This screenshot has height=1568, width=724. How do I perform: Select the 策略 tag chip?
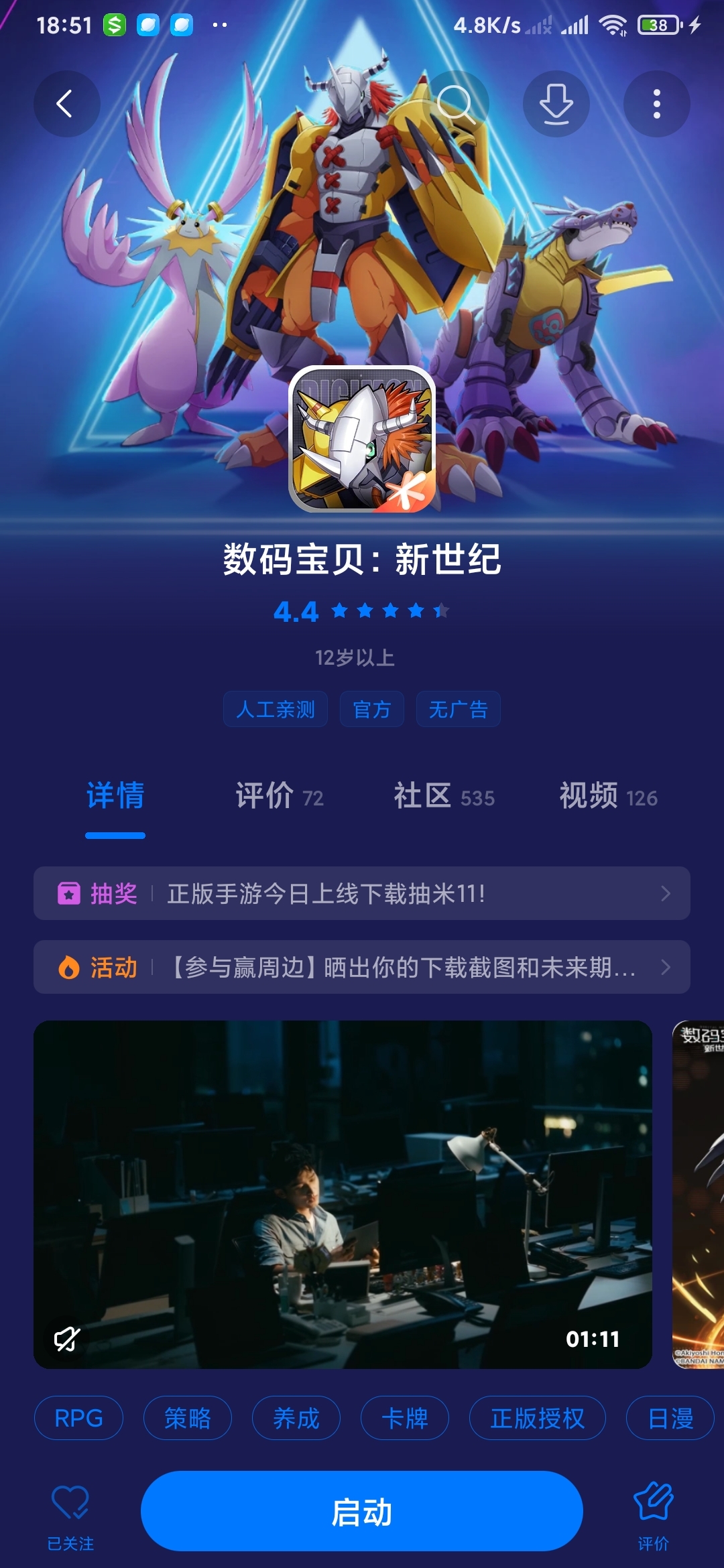pyautogui.click(x=188, y=1418)
